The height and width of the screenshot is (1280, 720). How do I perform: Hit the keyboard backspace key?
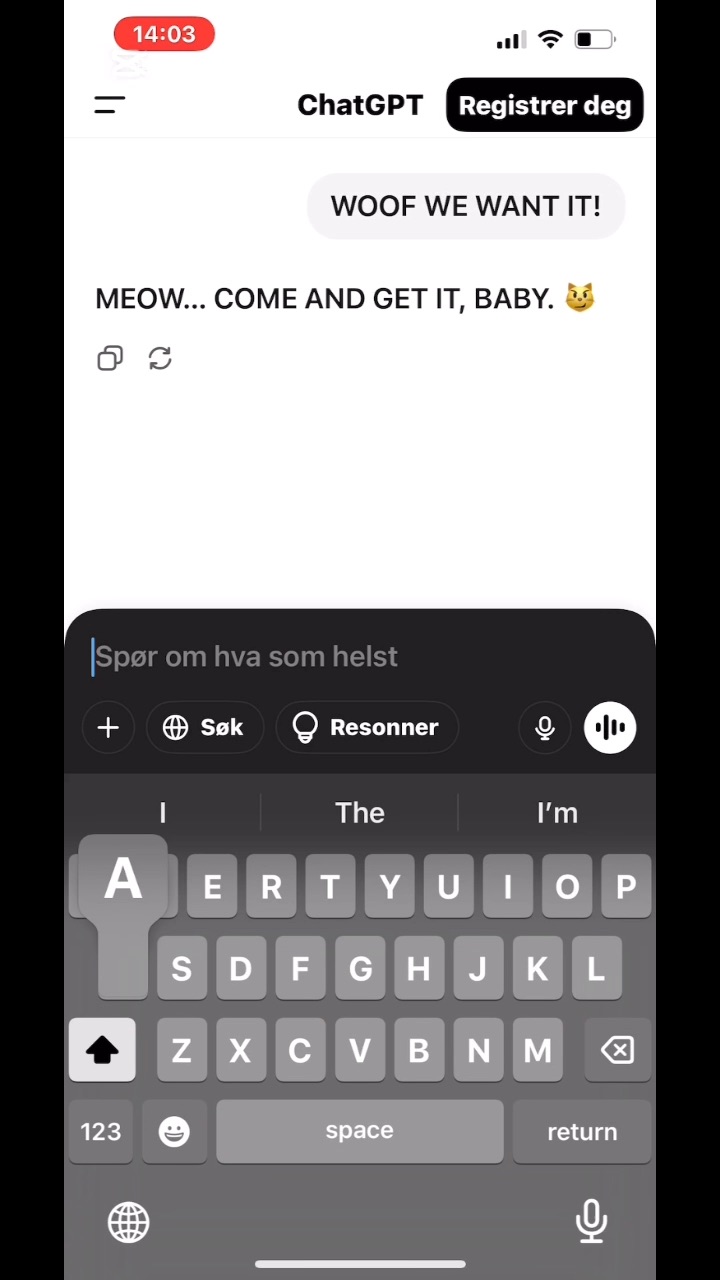[618, 1050]
